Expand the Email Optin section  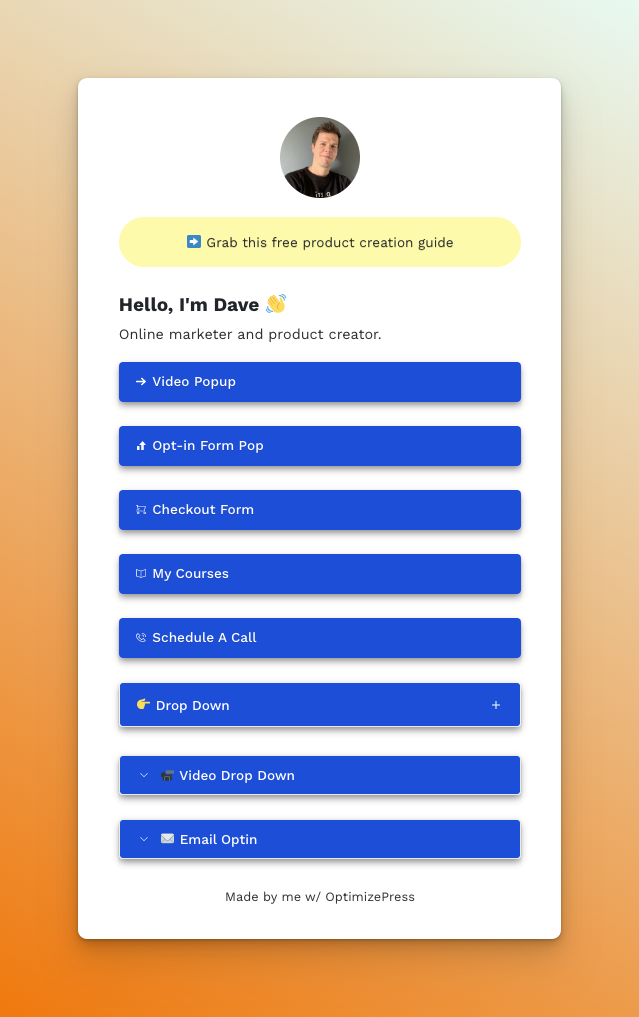click(320, 839)
